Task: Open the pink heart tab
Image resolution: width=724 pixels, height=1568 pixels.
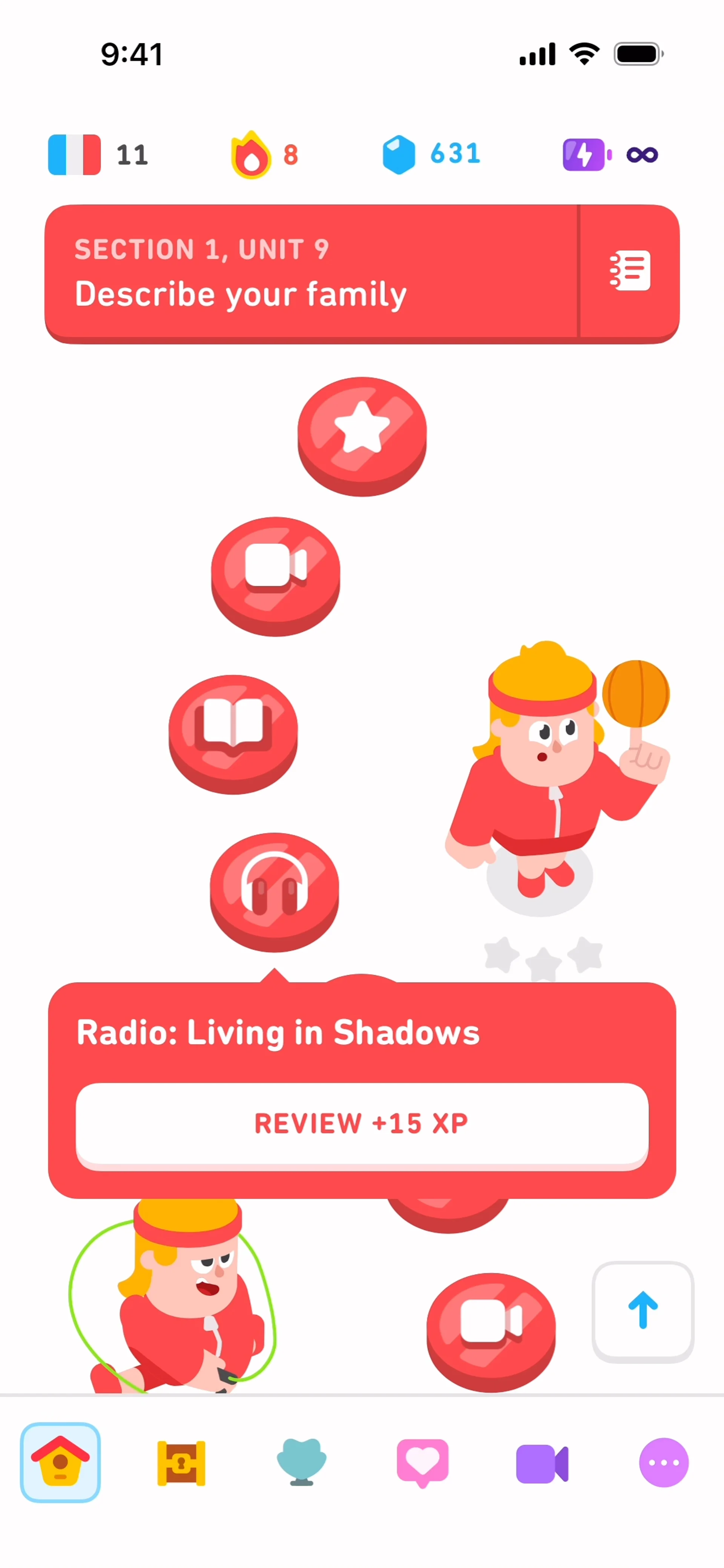Action: (423, 1462)
